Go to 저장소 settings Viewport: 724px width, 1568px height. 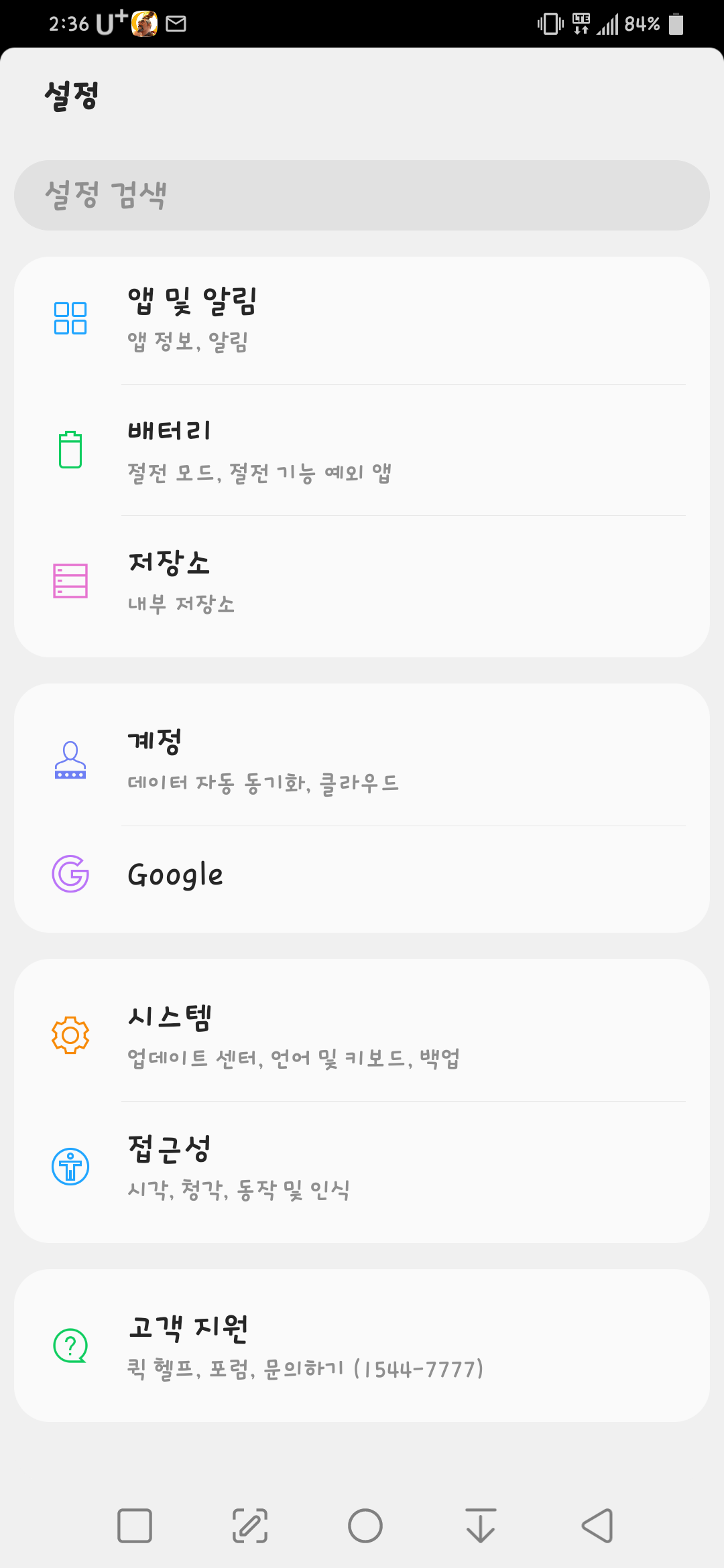pyautogui.click(x=362, y=582)
